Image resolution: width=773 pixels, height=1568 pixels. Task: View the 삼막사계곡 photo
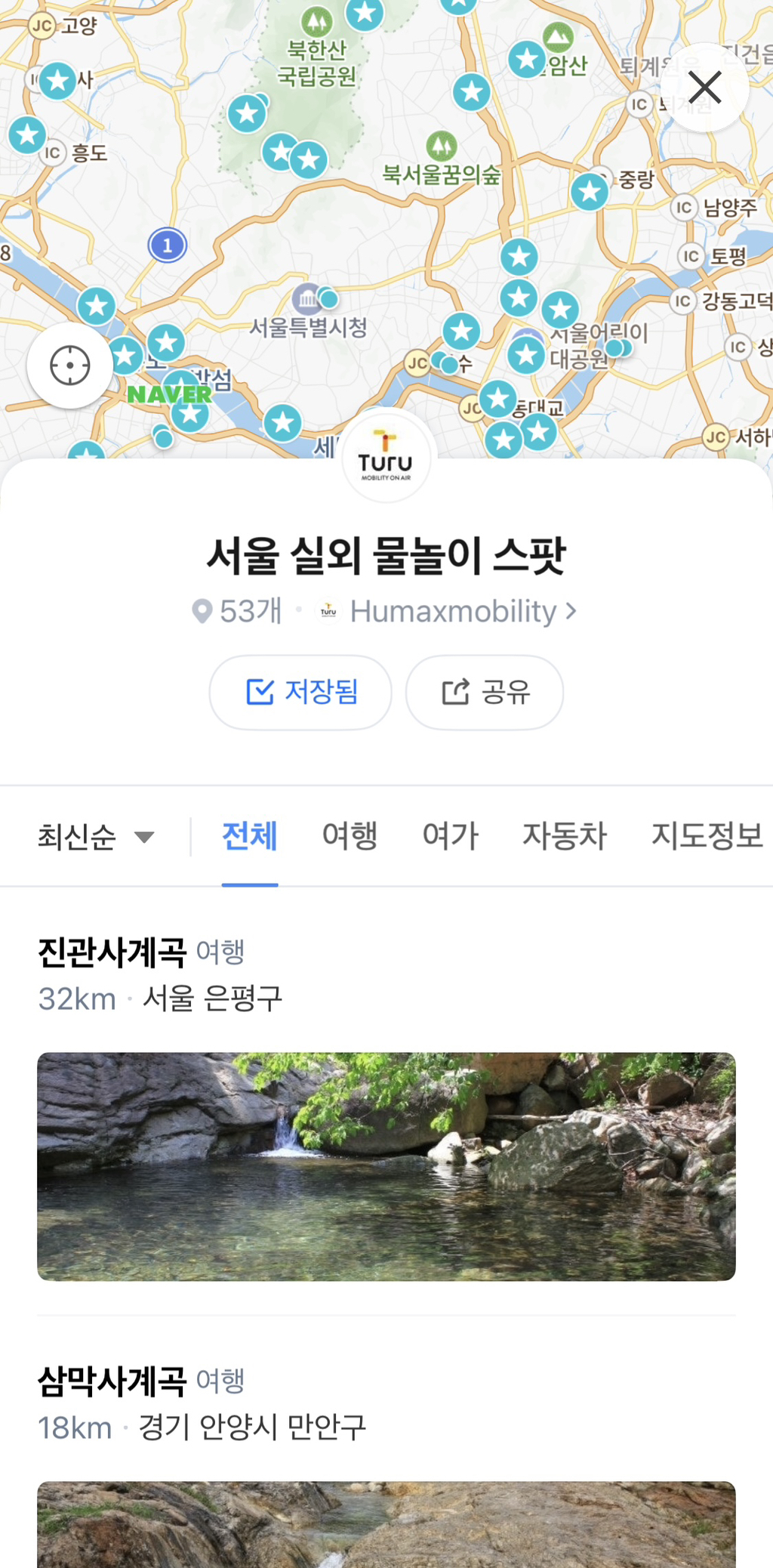point(386,1524)
